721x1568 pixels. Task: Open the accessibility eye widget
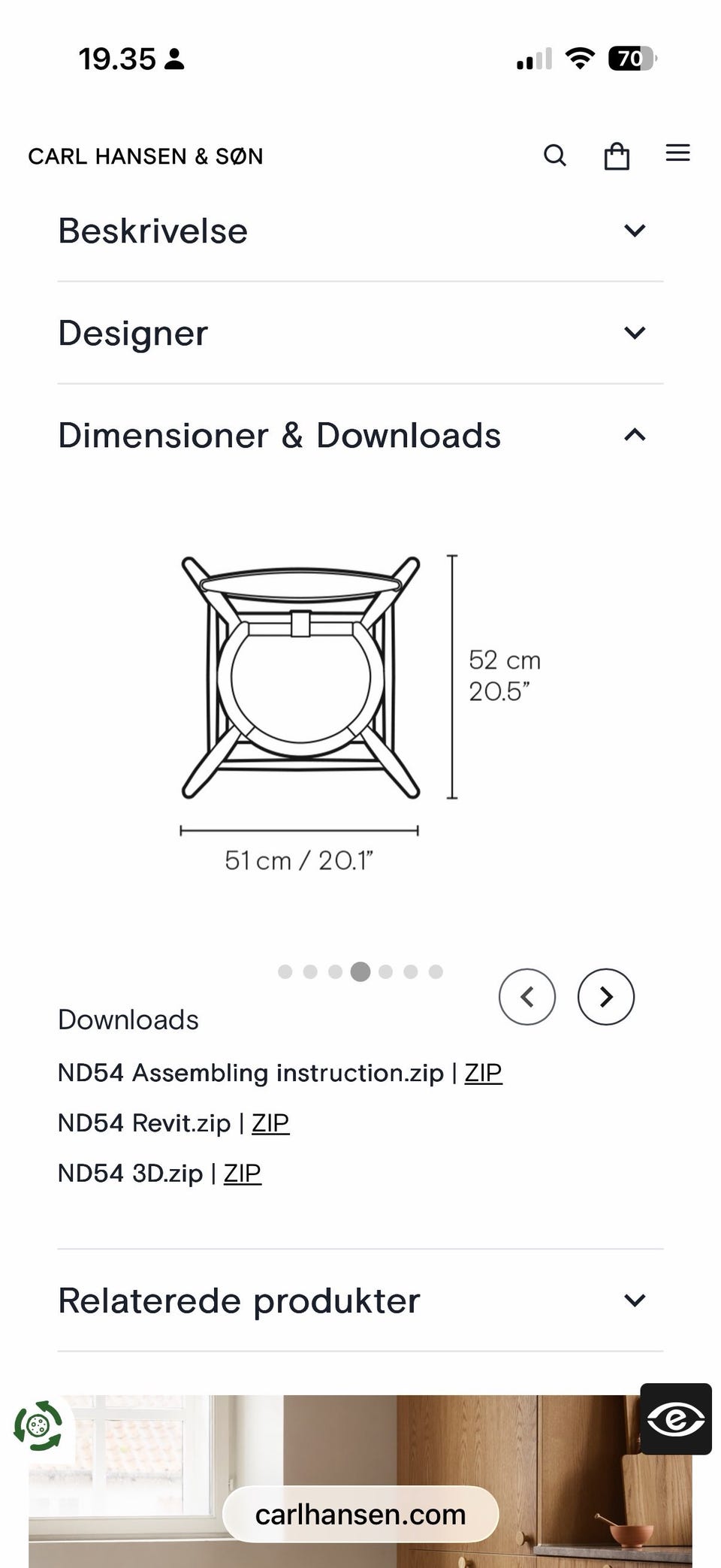point(676,1419)
